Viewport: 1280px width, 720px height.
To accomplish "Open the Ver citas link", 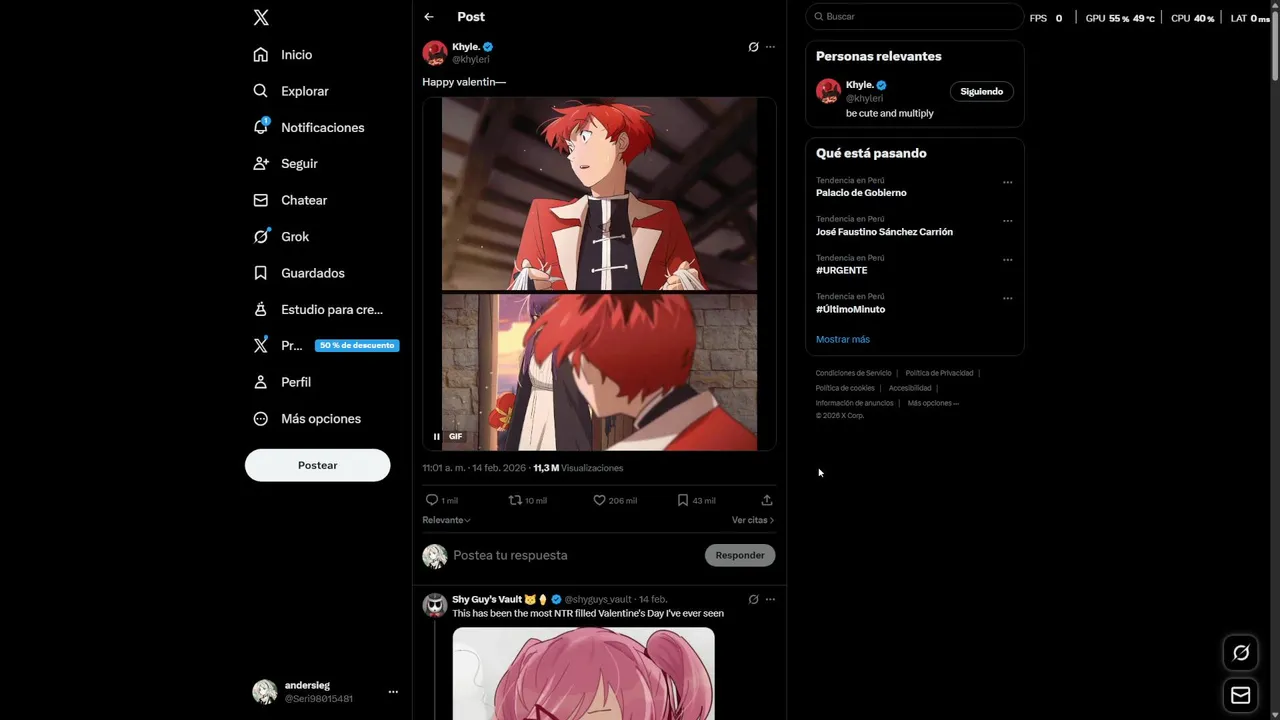I will click(x=752, y=520).
